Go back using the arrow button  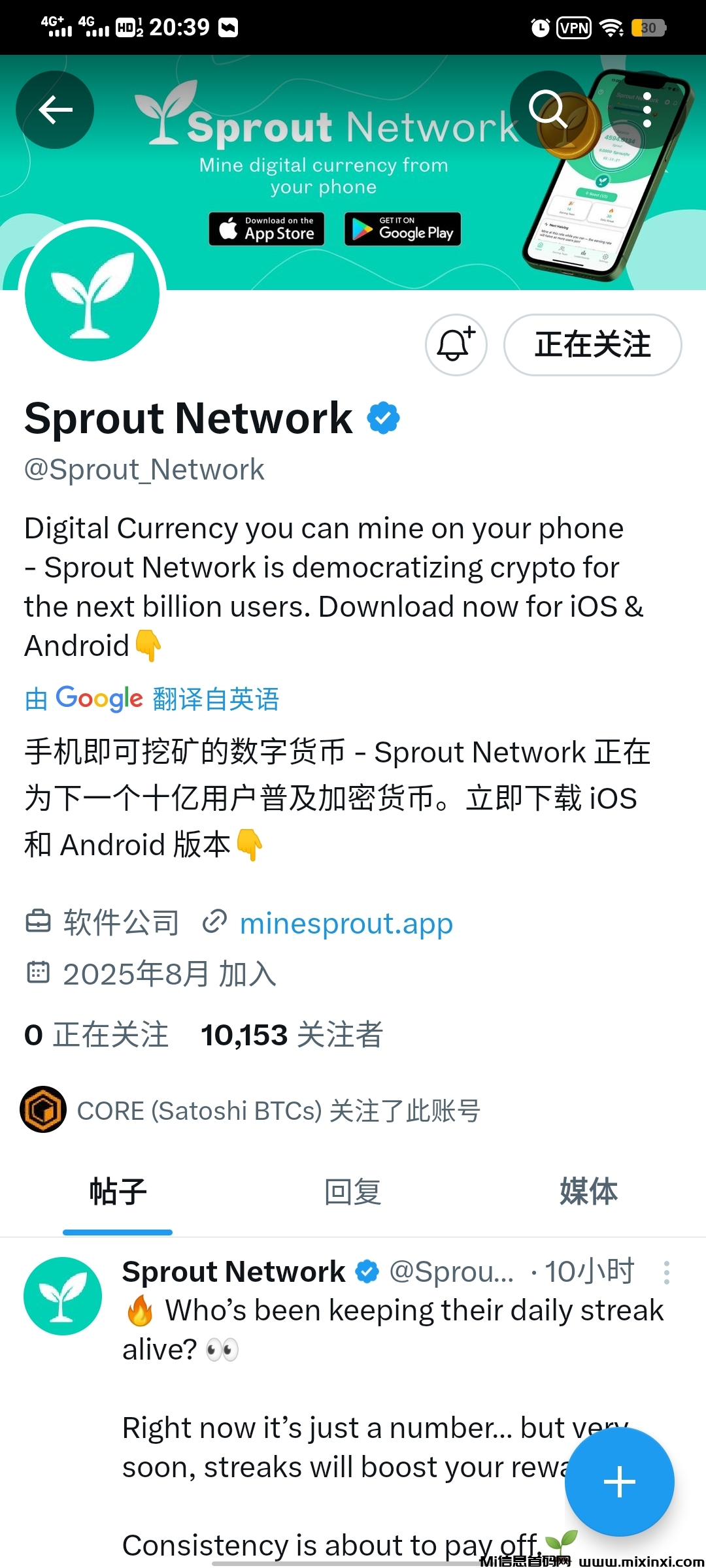coord(55,110)
